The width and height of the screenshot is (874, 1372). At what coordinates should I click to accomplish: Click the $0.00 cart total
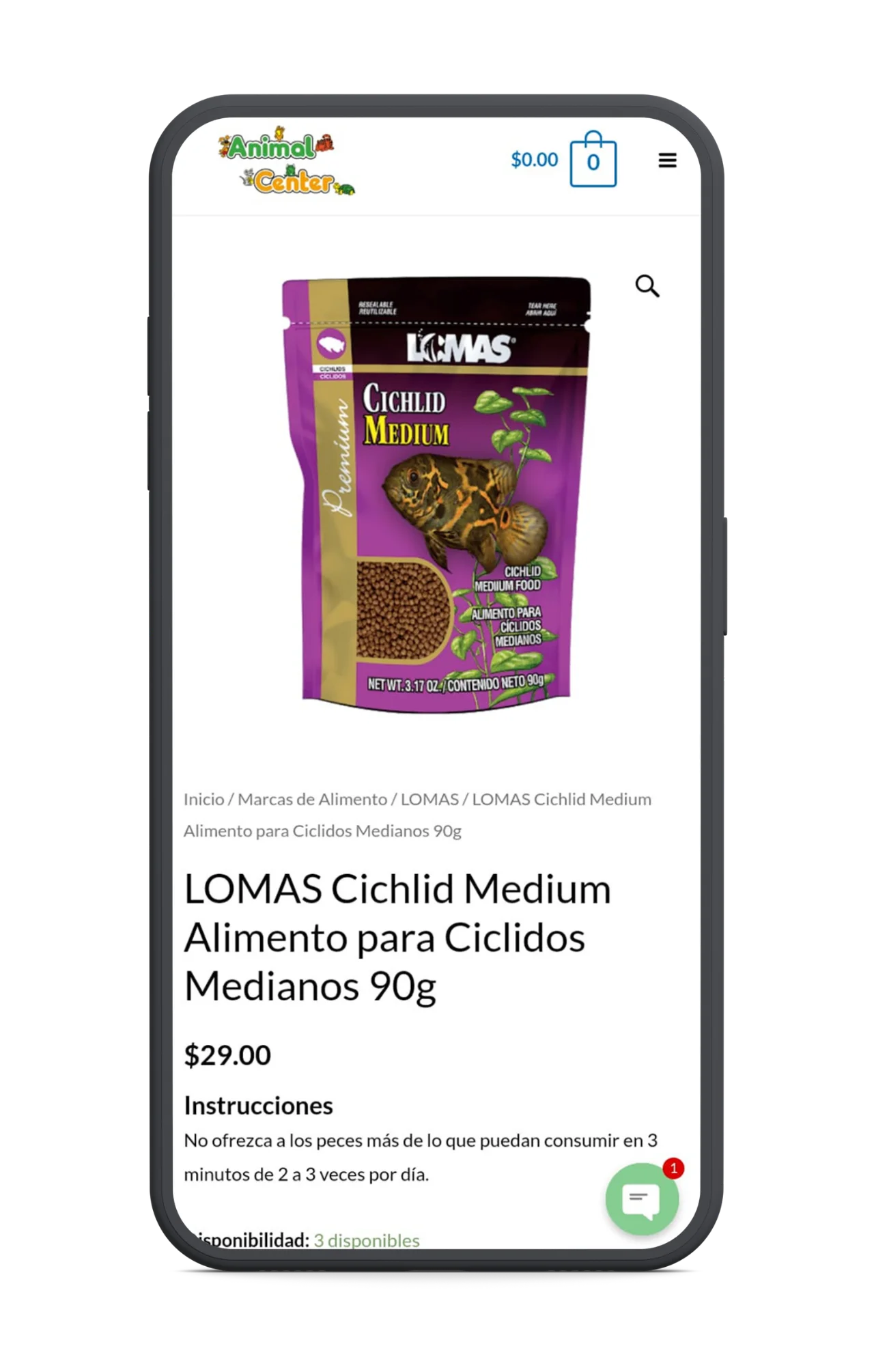(535, 159)
